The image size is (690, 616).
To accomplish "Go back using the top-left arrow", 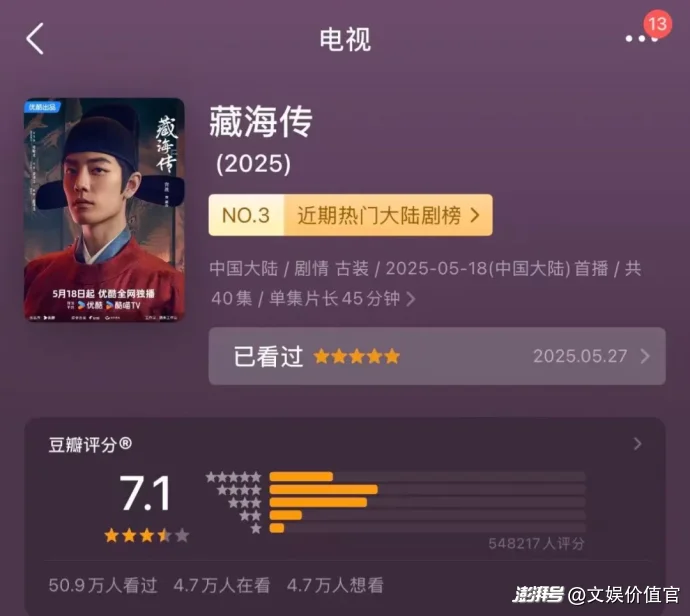I will [x=36, y=39].
